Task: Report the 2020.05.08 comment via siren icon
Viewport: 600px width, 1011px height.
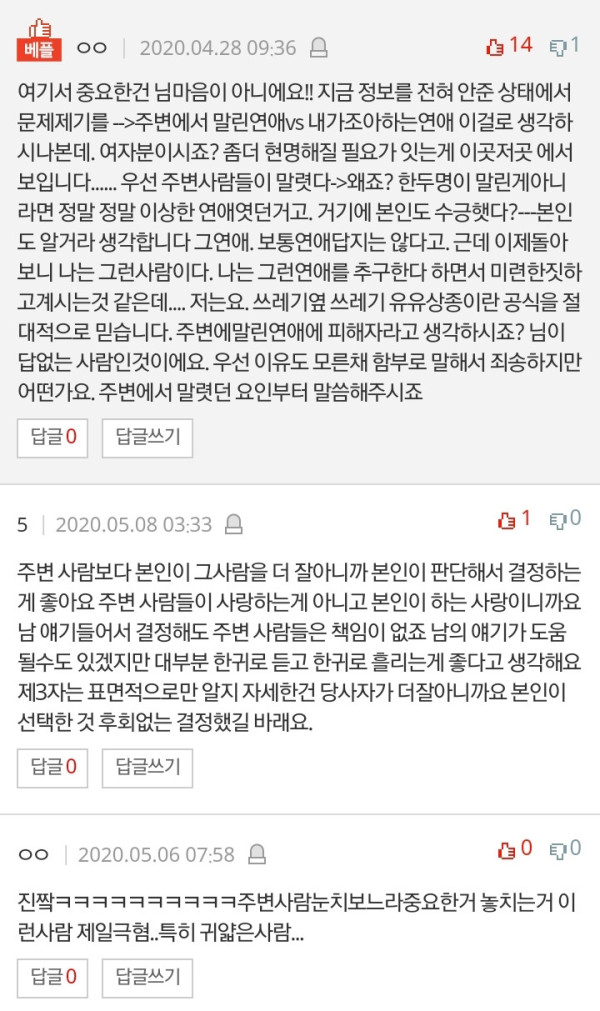Action: (234, 524)
